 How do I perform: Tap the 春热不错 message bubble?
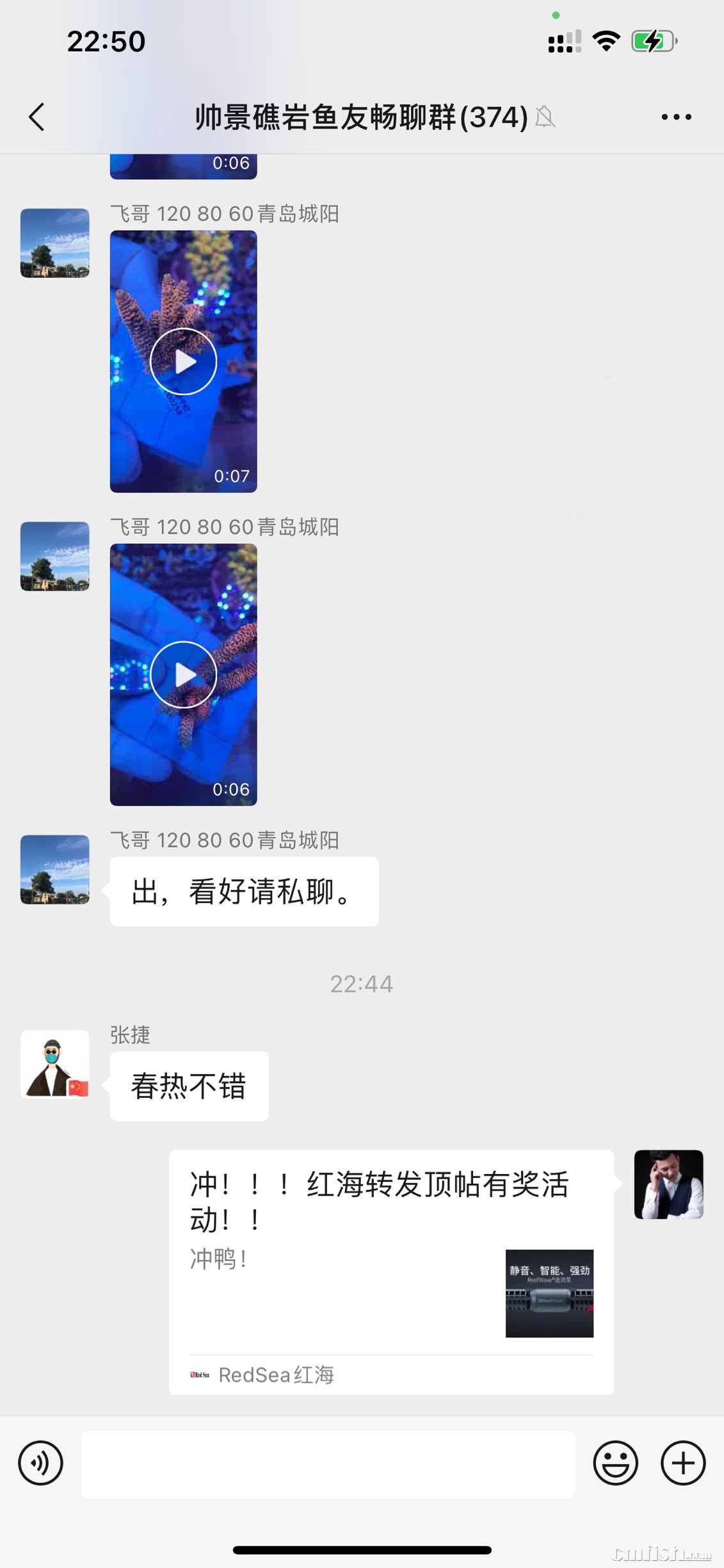[189, 1085]
